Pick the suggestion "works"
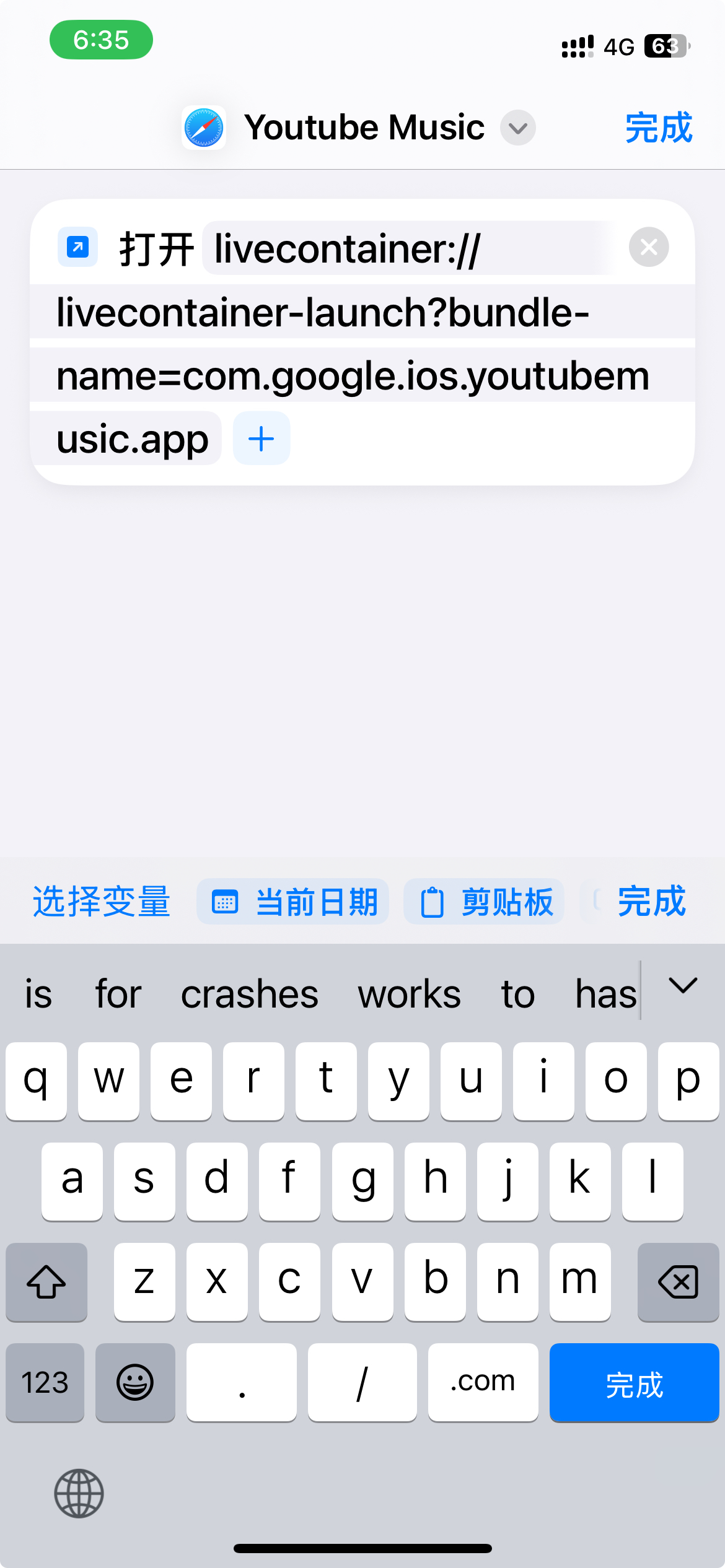The height and width of the screenshot is (1568, 725). [409, 995]
